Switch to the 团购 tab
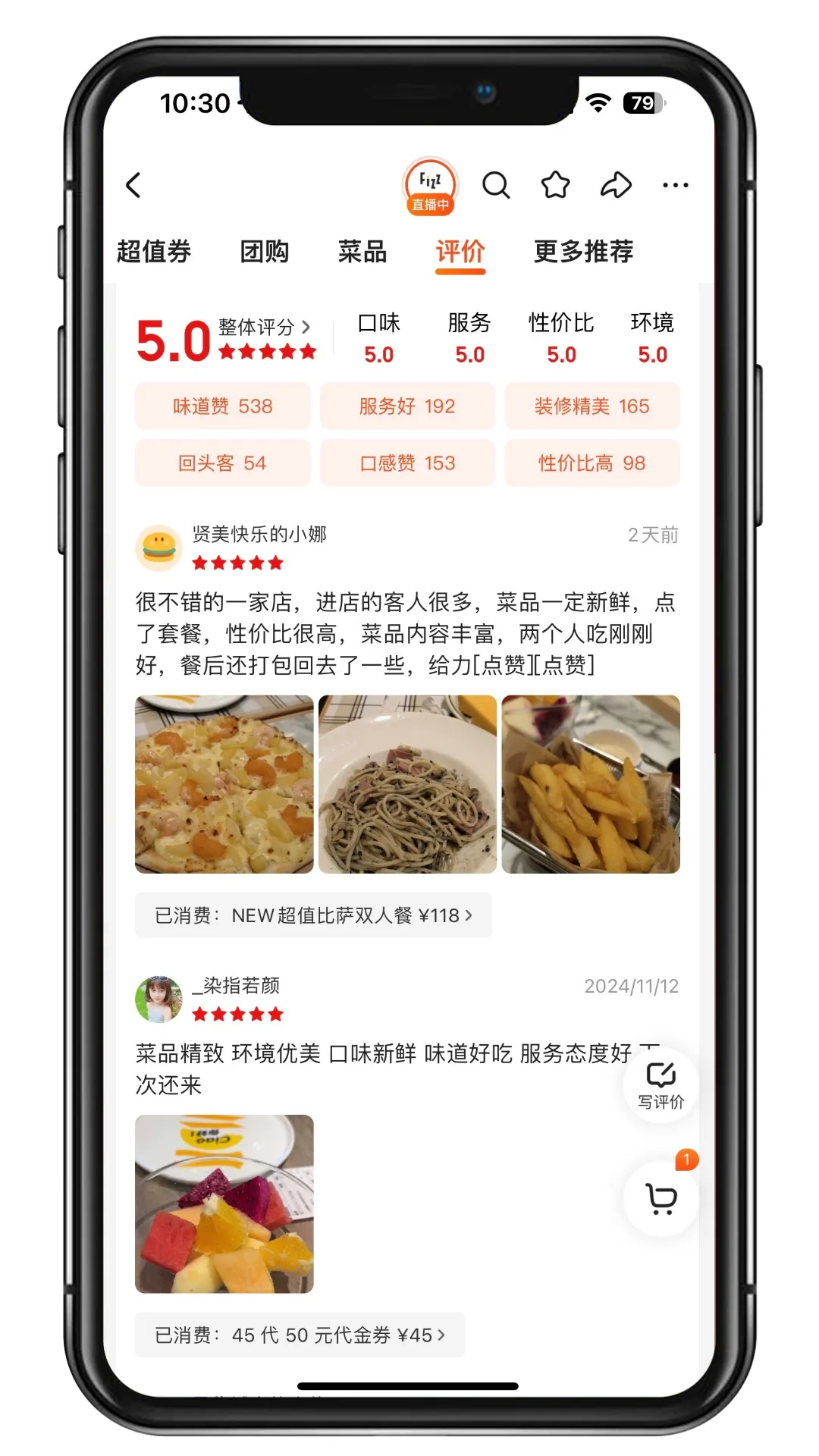This screenshot has height=1456, width=819. pos(265,252)
